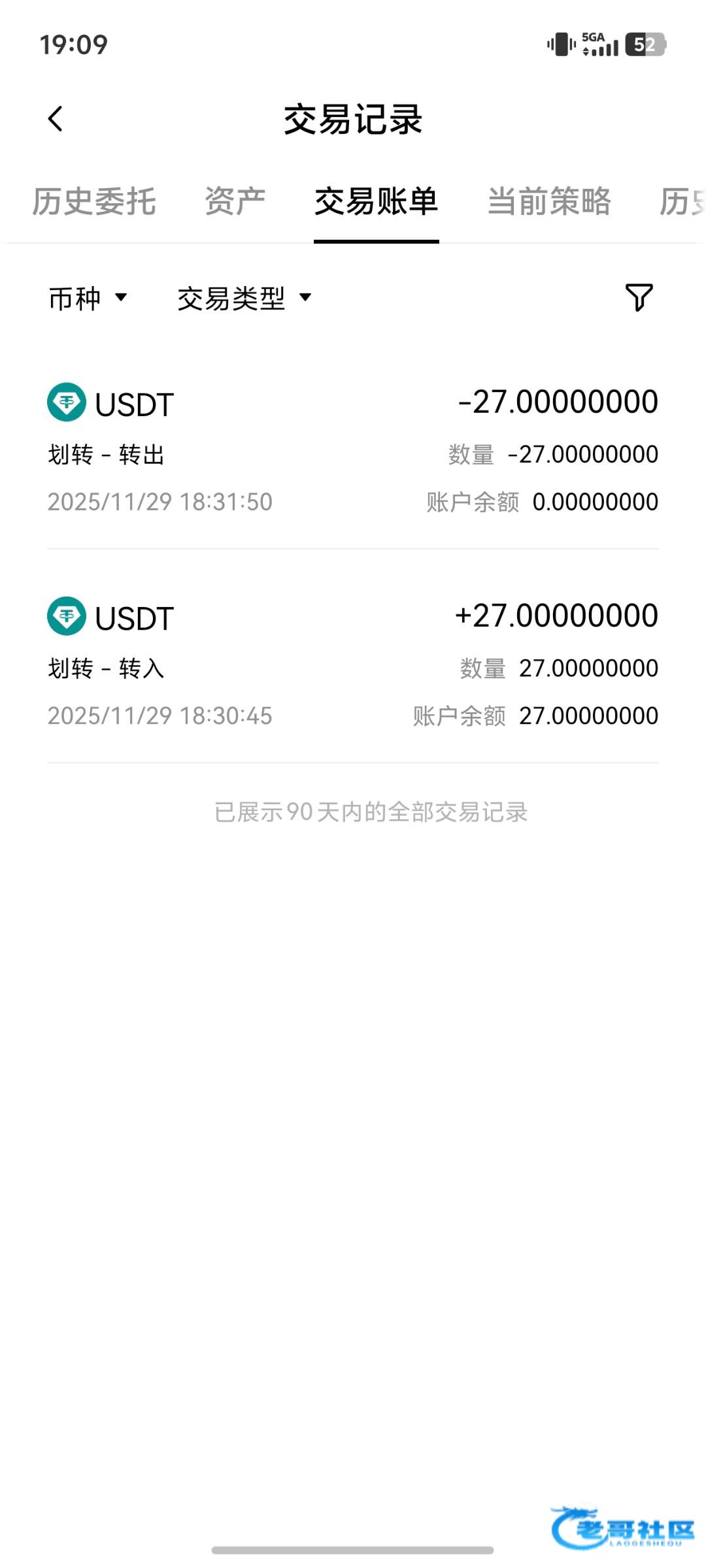Open the USDT 划转 - 转入 record

[x=353, y=665]
